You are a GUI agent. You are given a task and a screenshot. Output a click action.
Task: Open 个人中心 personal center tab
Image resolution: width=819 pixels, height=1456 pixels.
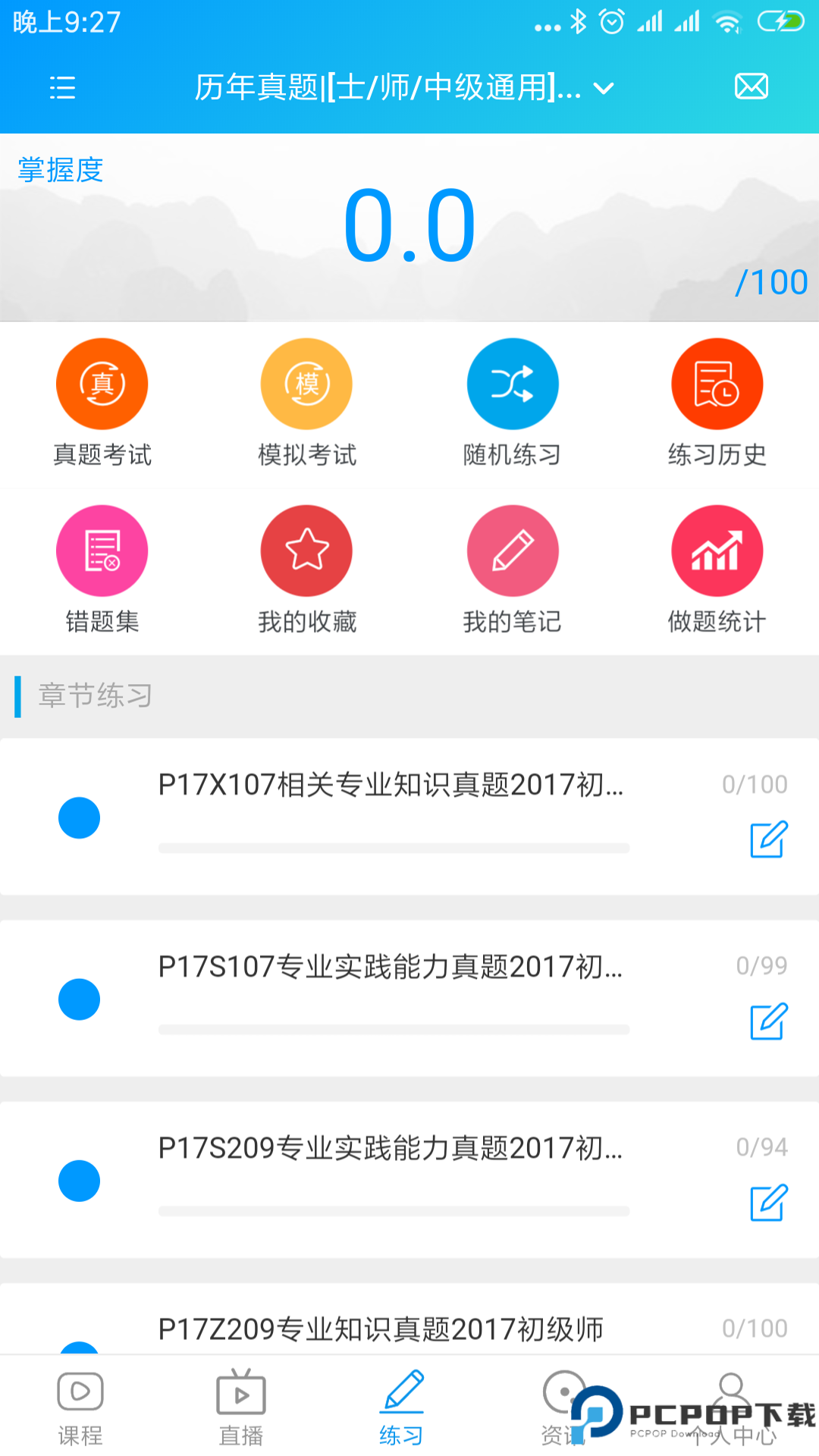(x=730, y=1410)
